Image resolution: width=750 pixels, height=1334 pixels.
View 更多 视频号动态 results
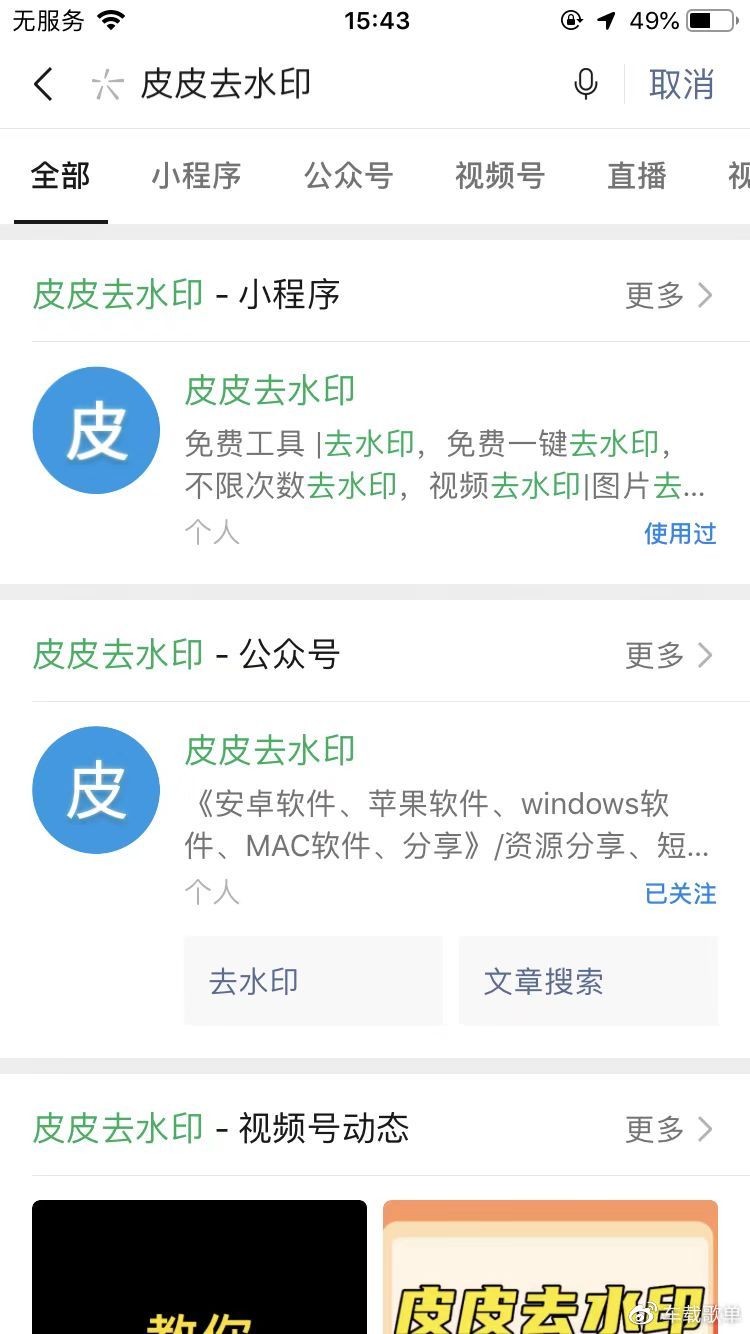668,1129
